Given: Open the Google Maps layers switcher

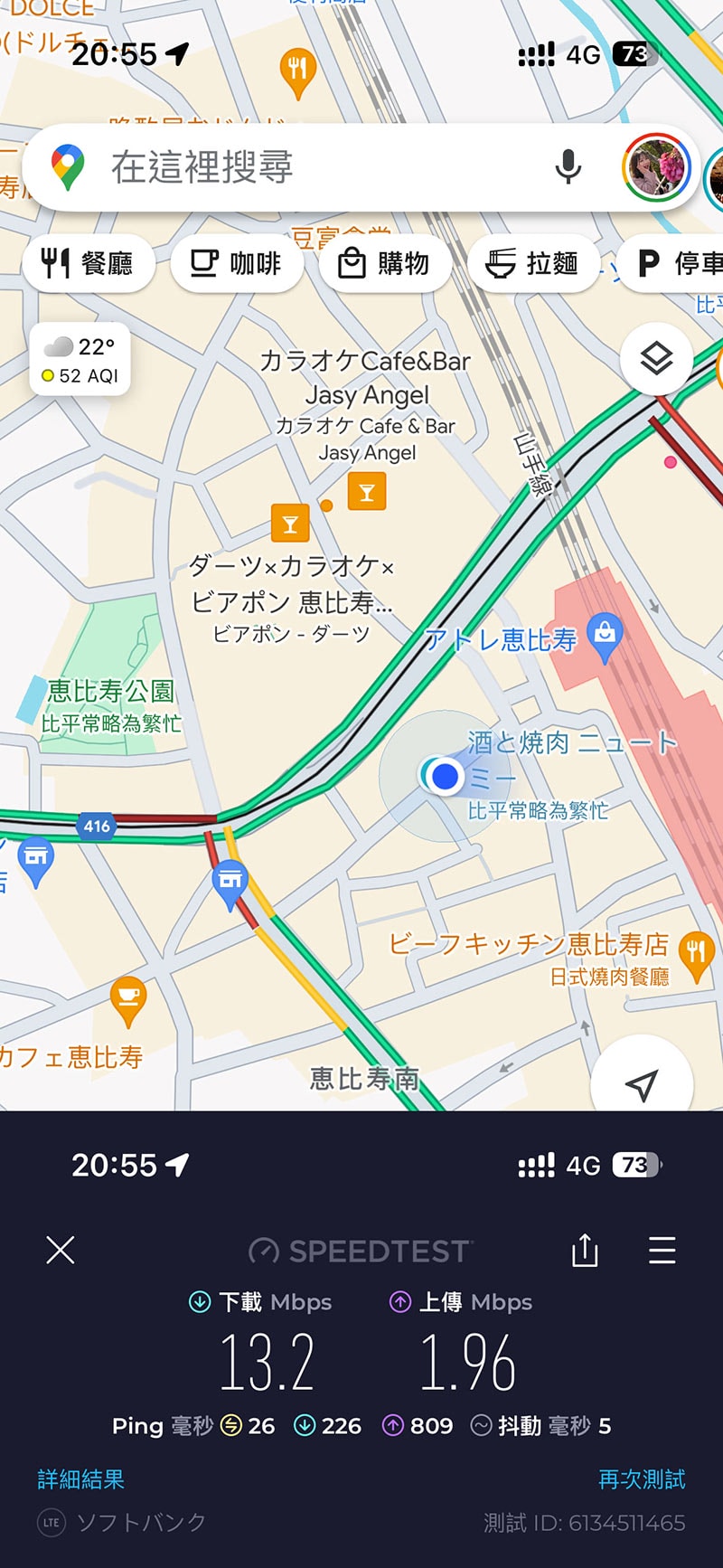Looking at the screenshot, I should pos(656,358).
